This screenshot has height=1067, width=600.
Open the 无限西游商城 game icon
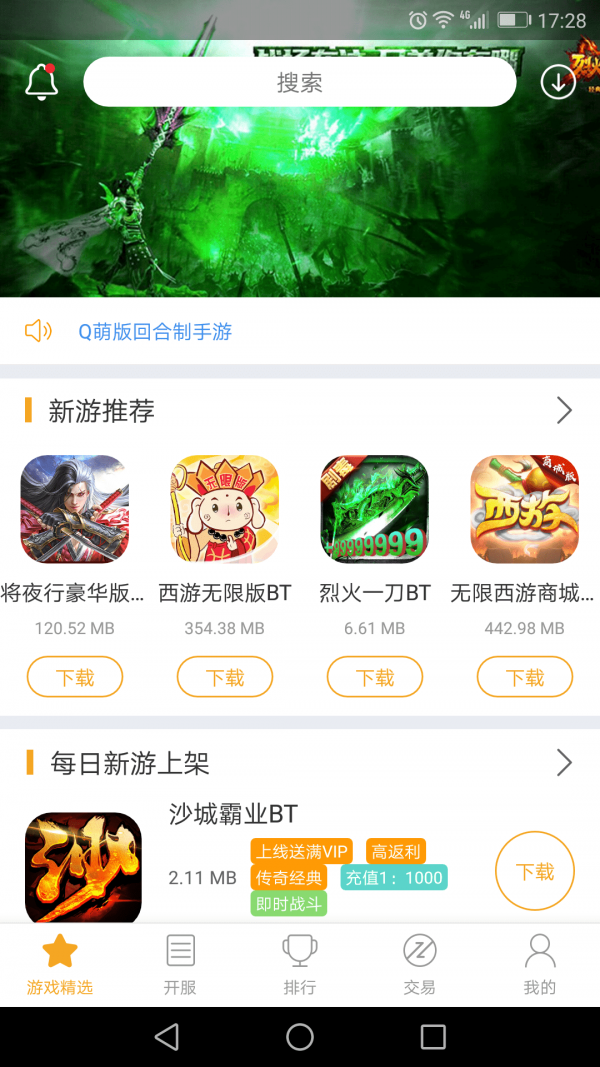525,510
